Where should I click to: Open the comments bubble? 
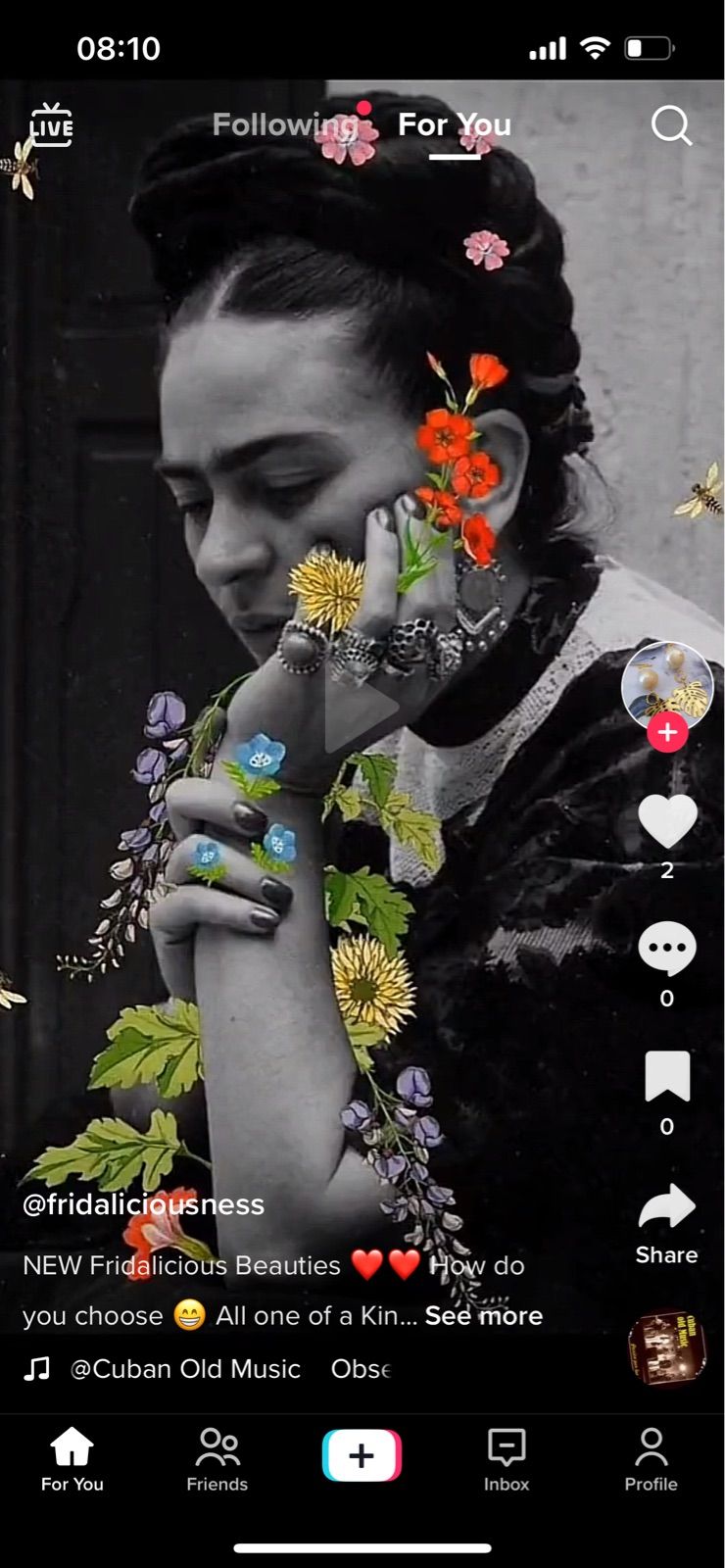(667, 949)
